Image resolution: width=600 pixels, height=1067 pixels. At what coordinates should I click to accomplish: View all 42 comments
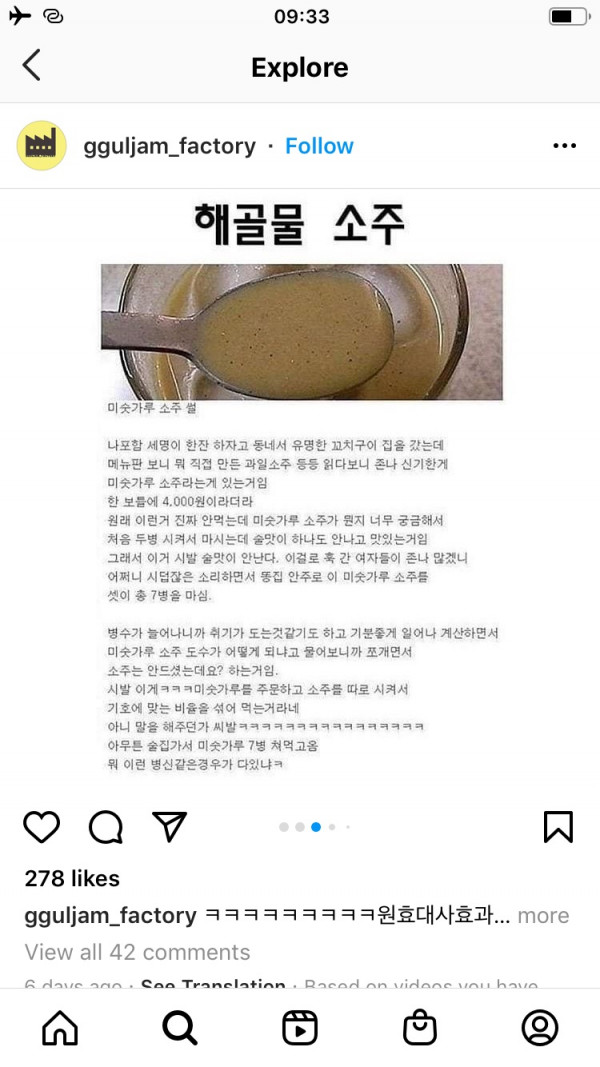pyautogui.click(x=138, y=952)
